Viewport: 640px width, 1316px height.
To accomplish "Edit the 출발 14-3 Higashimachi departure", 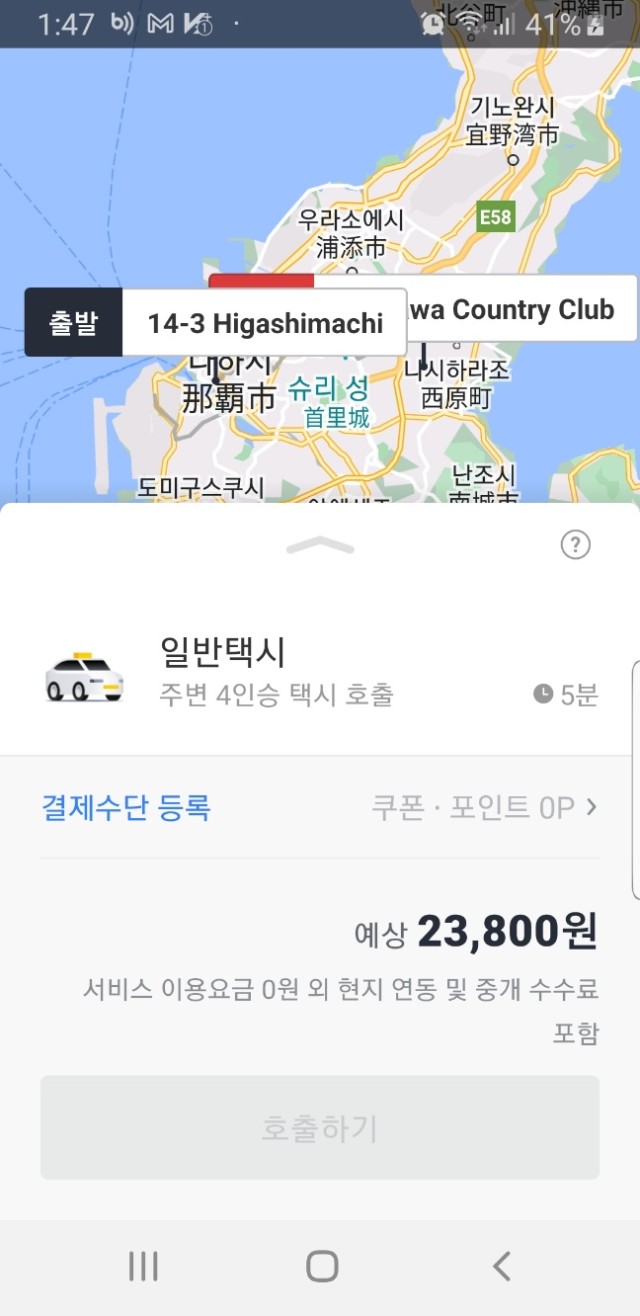I will [216, 323].
